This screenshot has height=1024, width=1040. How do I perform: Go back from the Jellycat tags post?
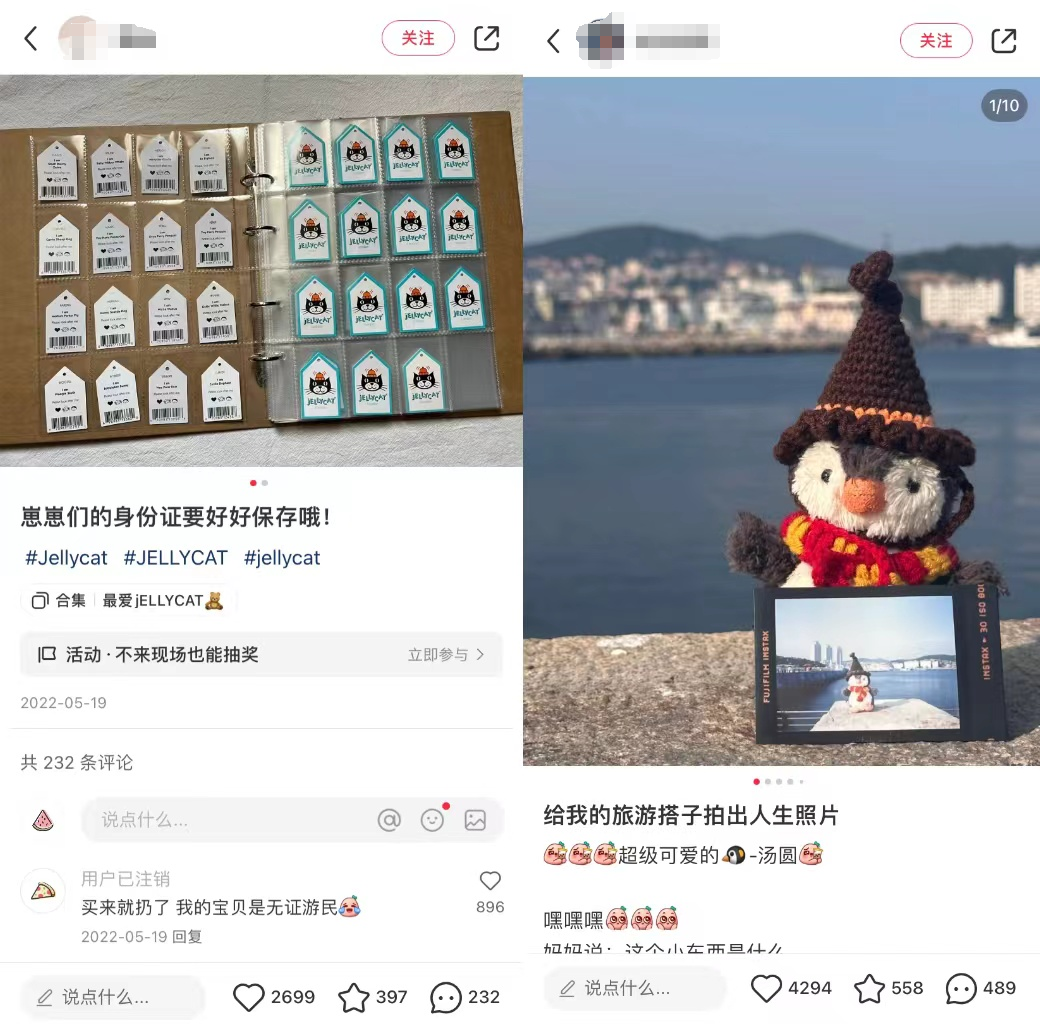pos(31,39)
